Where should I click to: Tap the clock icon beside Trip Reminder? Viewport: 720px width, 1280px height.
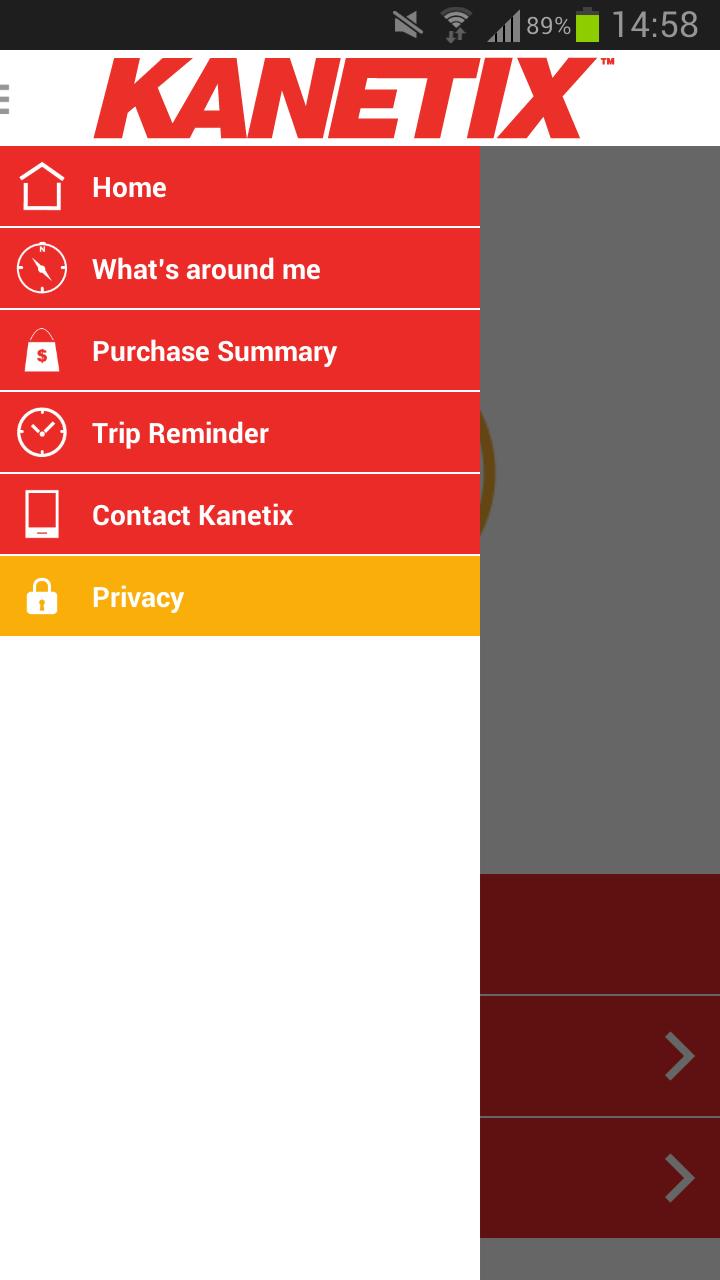coord(40,432)
